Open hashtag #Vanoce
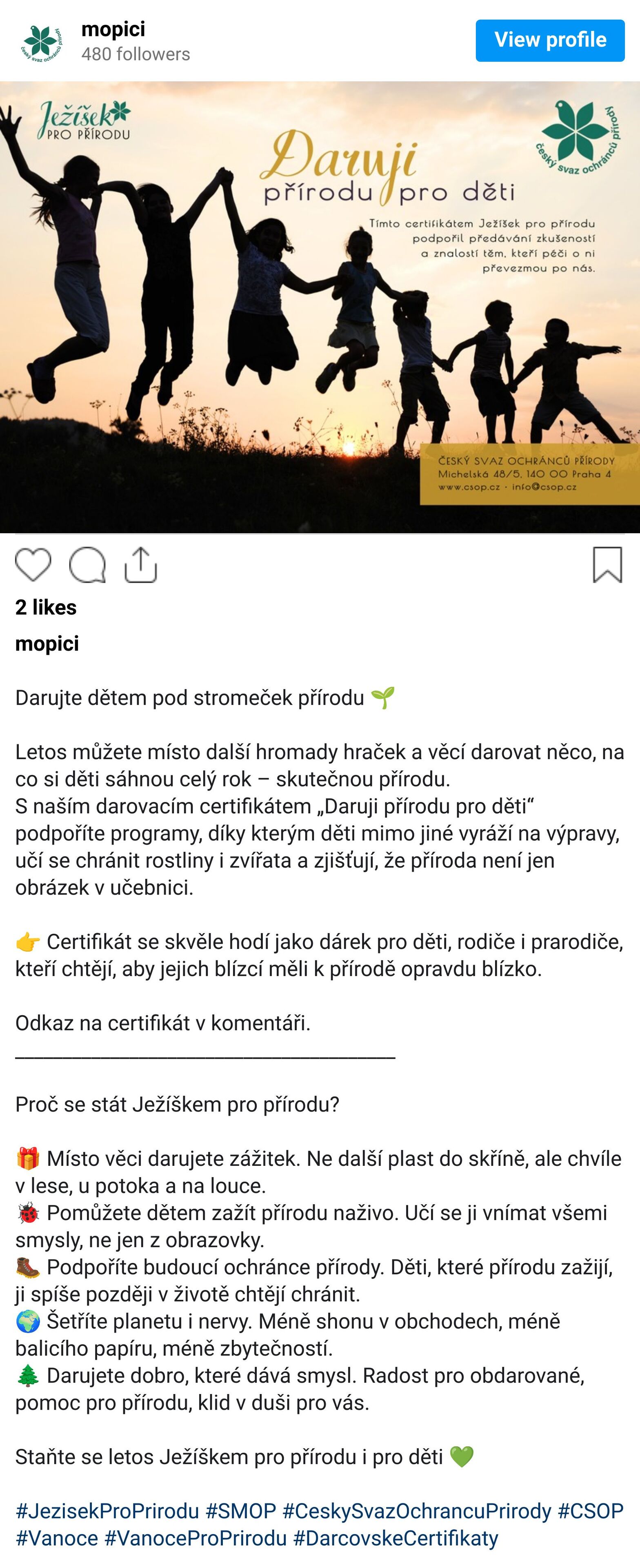 [x=57, y=1538]
